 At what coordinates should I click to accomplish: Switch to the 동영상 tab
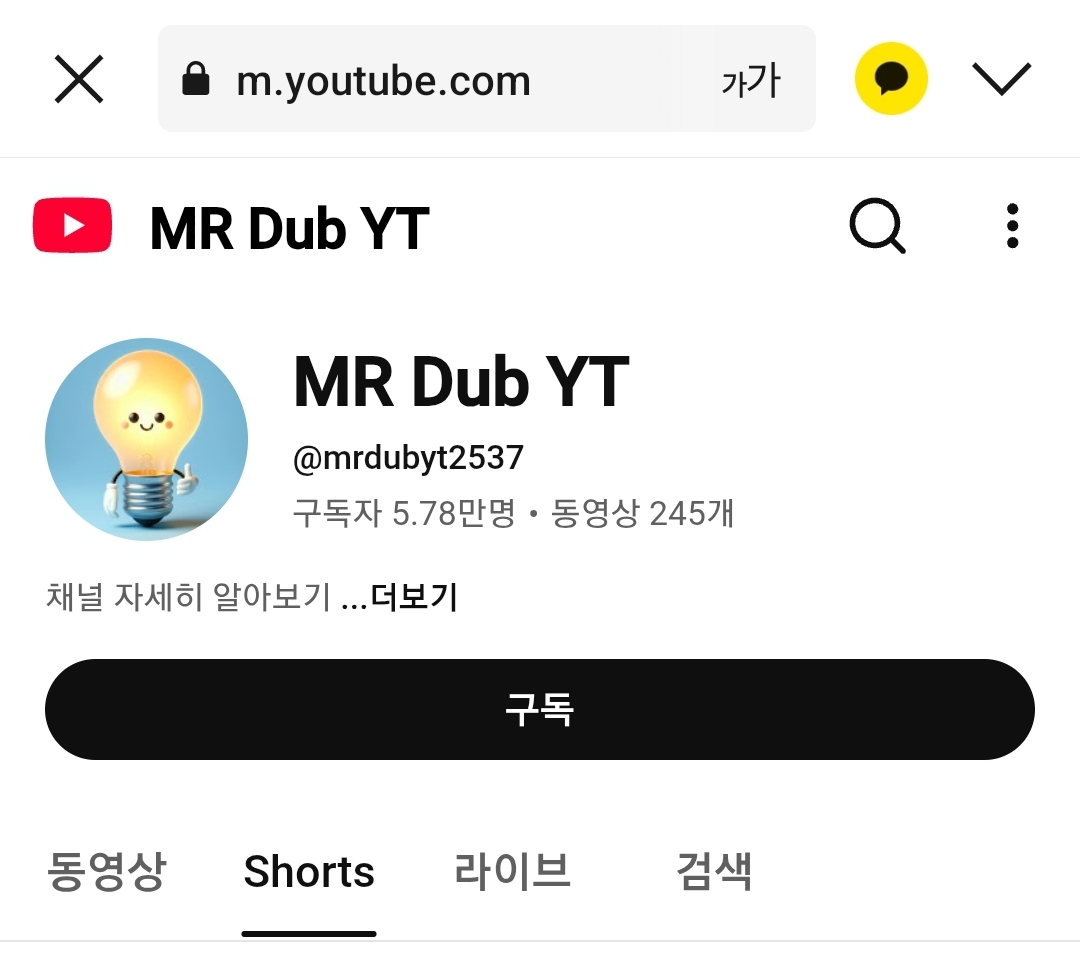coord(106,872)
